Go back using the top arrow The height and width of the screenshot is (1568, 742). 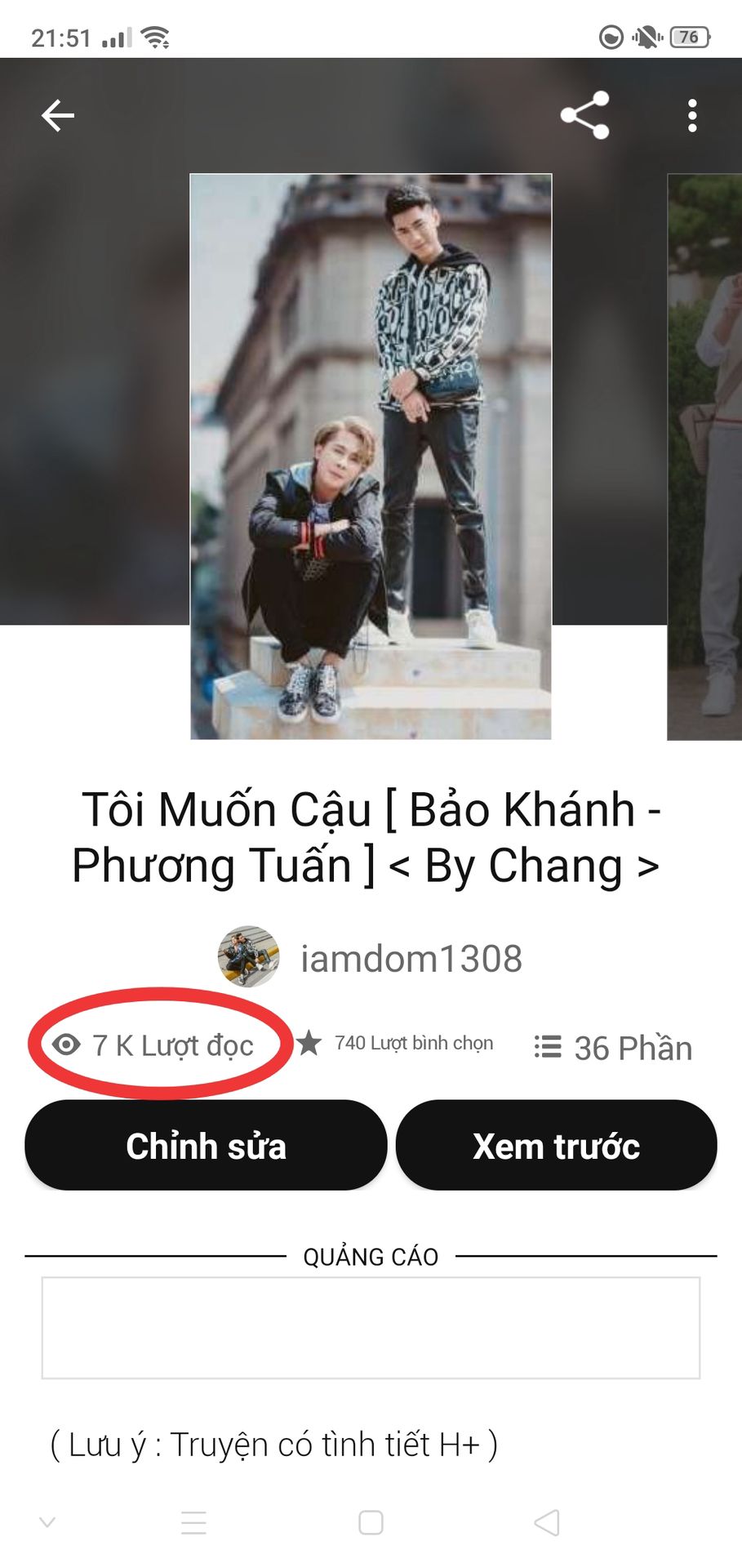coord(57,115)
